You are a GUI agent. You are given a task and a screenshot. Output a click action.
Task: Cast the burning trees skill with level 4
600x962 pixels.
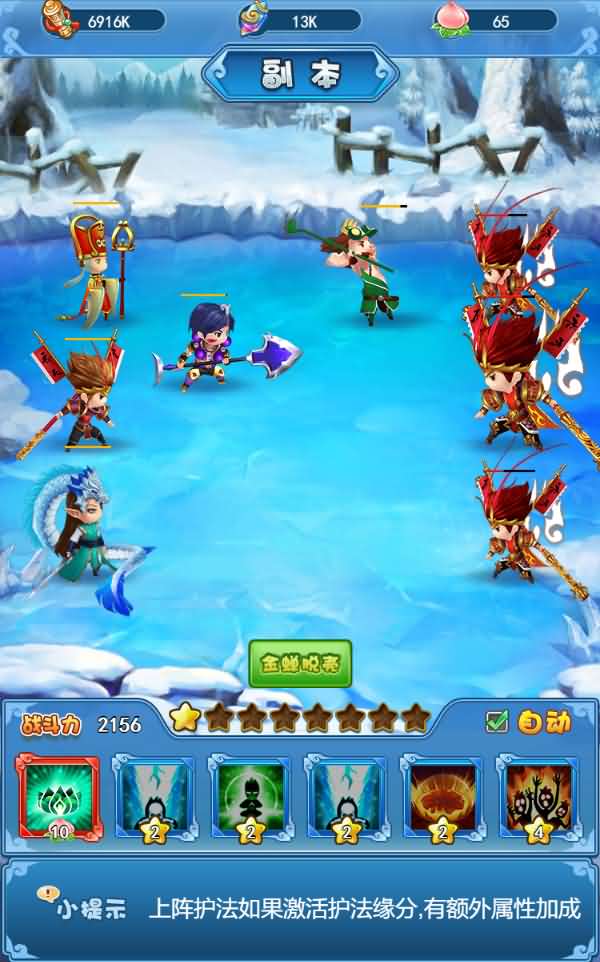(x=539, y=796)
